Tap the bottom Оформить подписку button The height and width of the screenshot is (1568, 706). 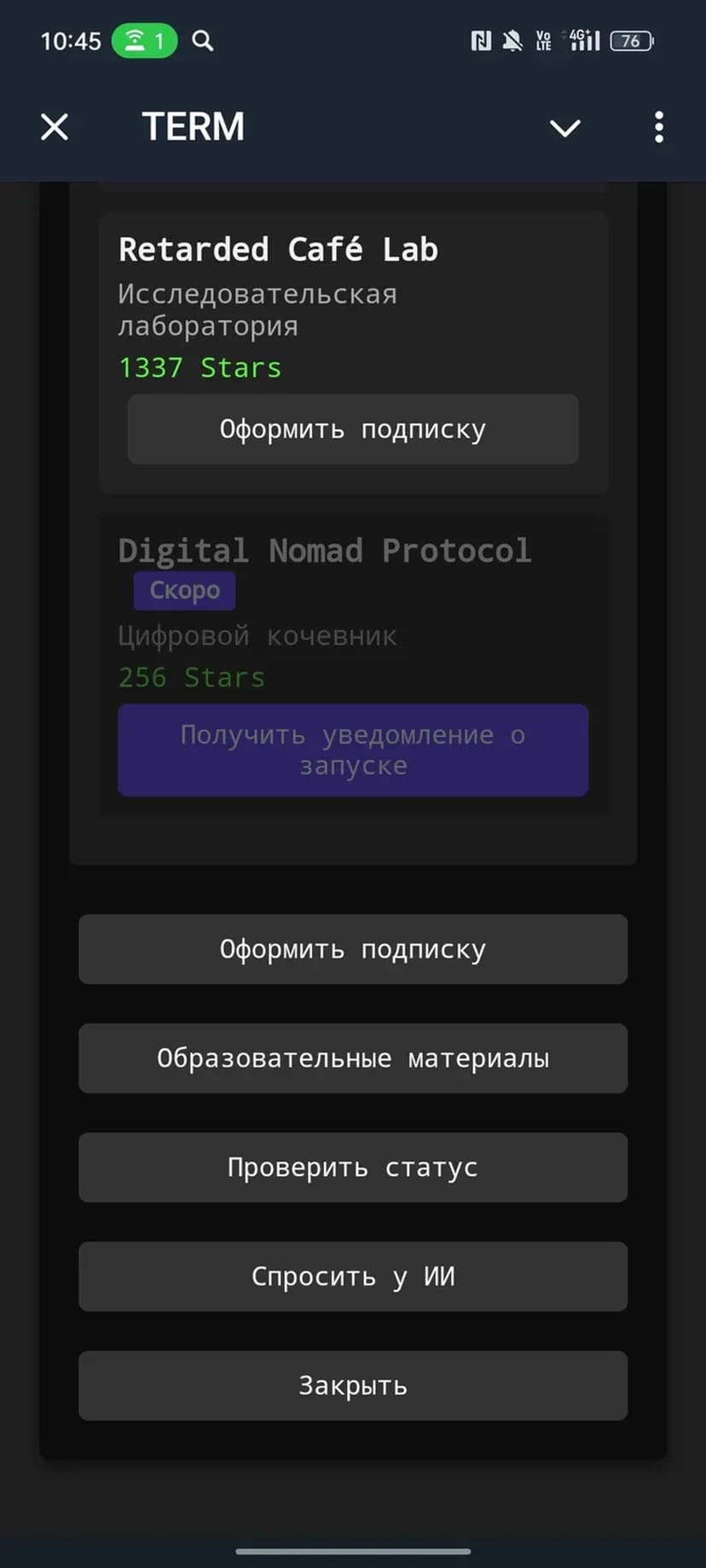pyautogui.click(x=353, y=949)
